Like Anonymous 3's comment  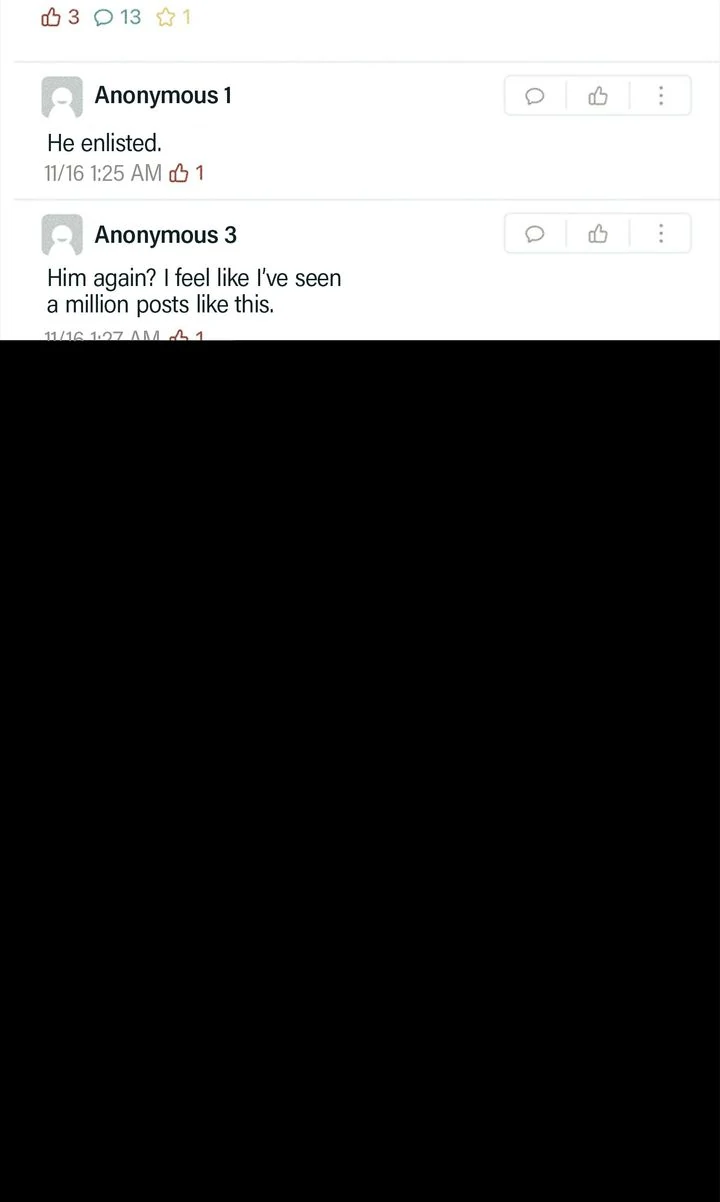[598, 234]
